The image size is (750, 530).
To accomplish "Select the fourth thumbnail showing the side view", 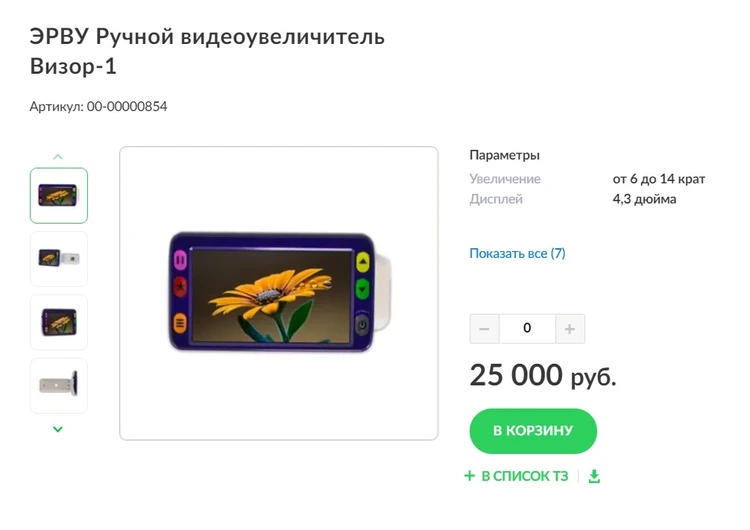I will click(x=59, y=386).
